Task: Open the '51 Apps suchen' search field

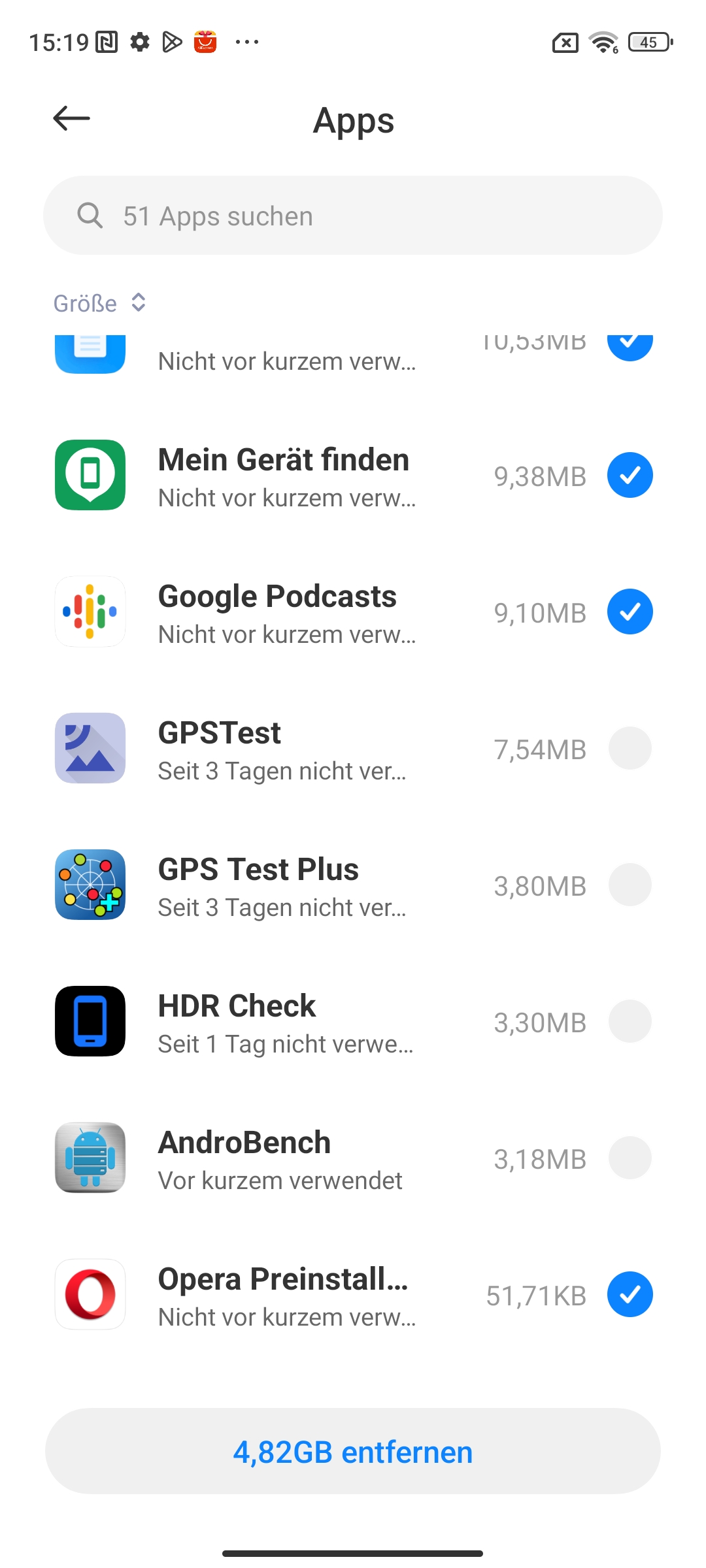Action: coord(353,216)
